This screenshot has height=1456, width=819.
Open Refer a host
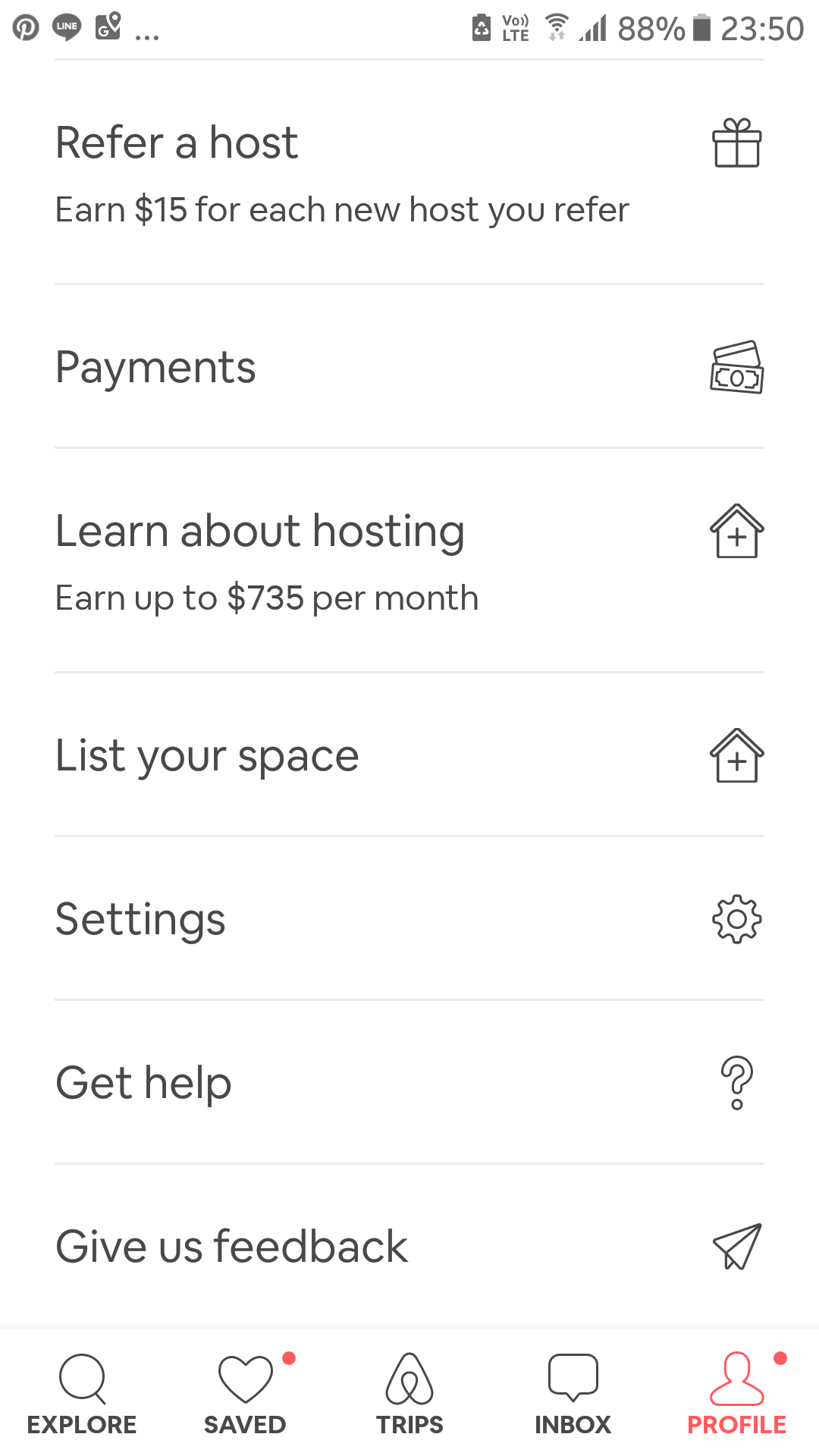click(x=409, y=173)
